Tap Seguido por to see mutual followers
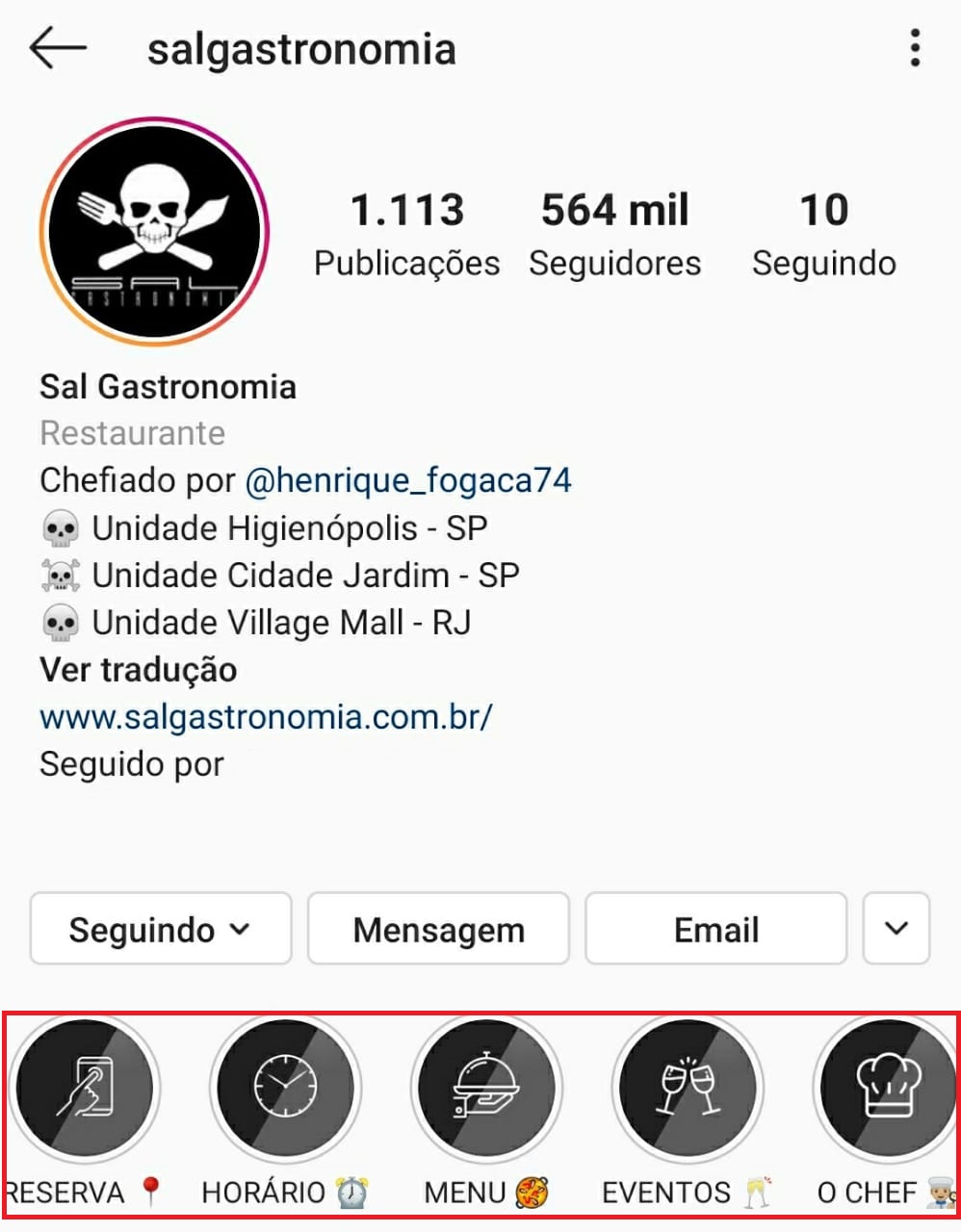Image resolution: width=961 pixels, height=1232 pixels. pyautogui.click(x=130, y=763)
